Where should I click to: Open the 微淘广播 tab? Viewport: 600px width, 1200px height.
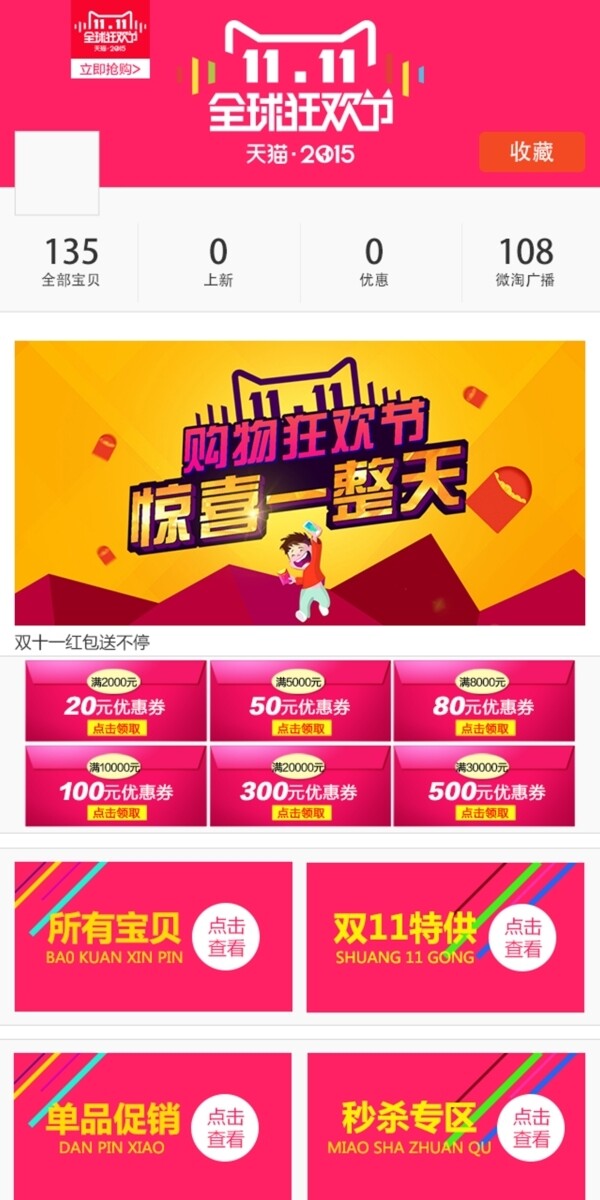click(526, 262)
